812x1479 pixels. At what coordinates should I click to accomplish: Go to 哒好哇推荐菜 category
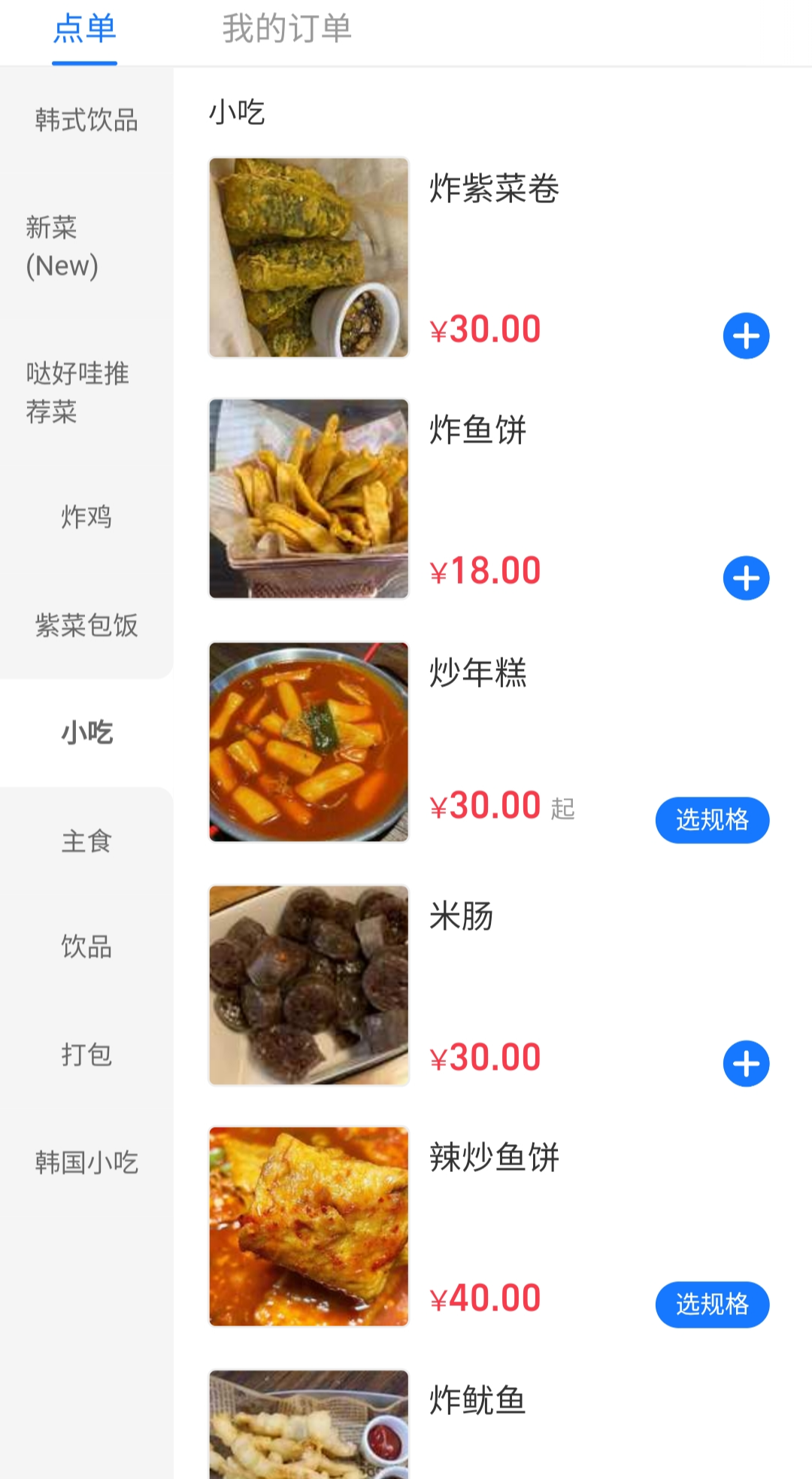[77, 392]
